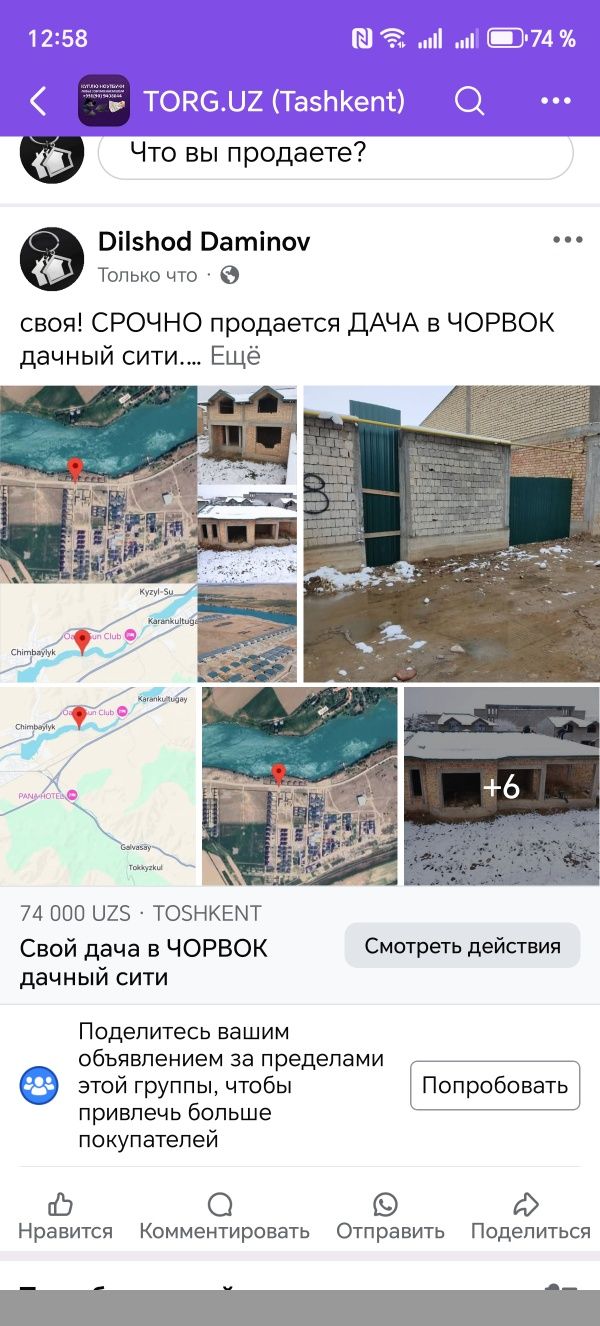
Task: View the +6 more photos tile
Action: point(502,786)
